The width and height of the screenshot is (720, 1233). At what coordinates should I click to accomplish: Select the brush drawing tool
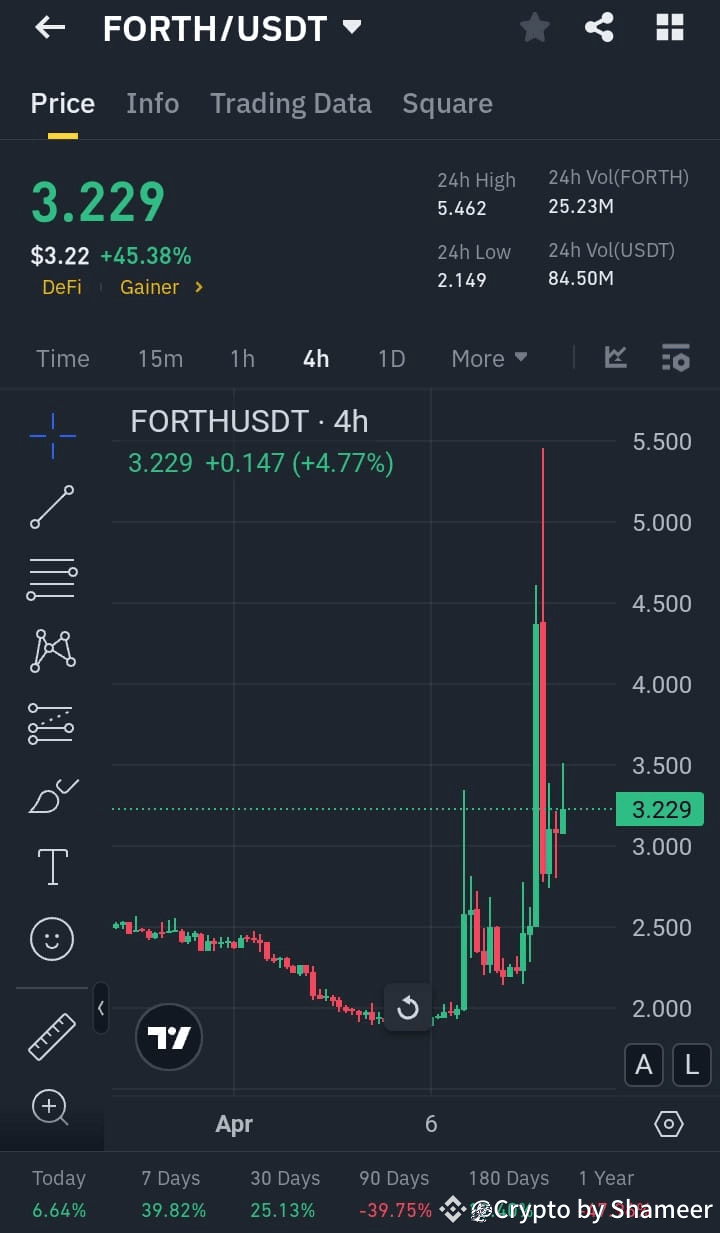pos(51,795)
